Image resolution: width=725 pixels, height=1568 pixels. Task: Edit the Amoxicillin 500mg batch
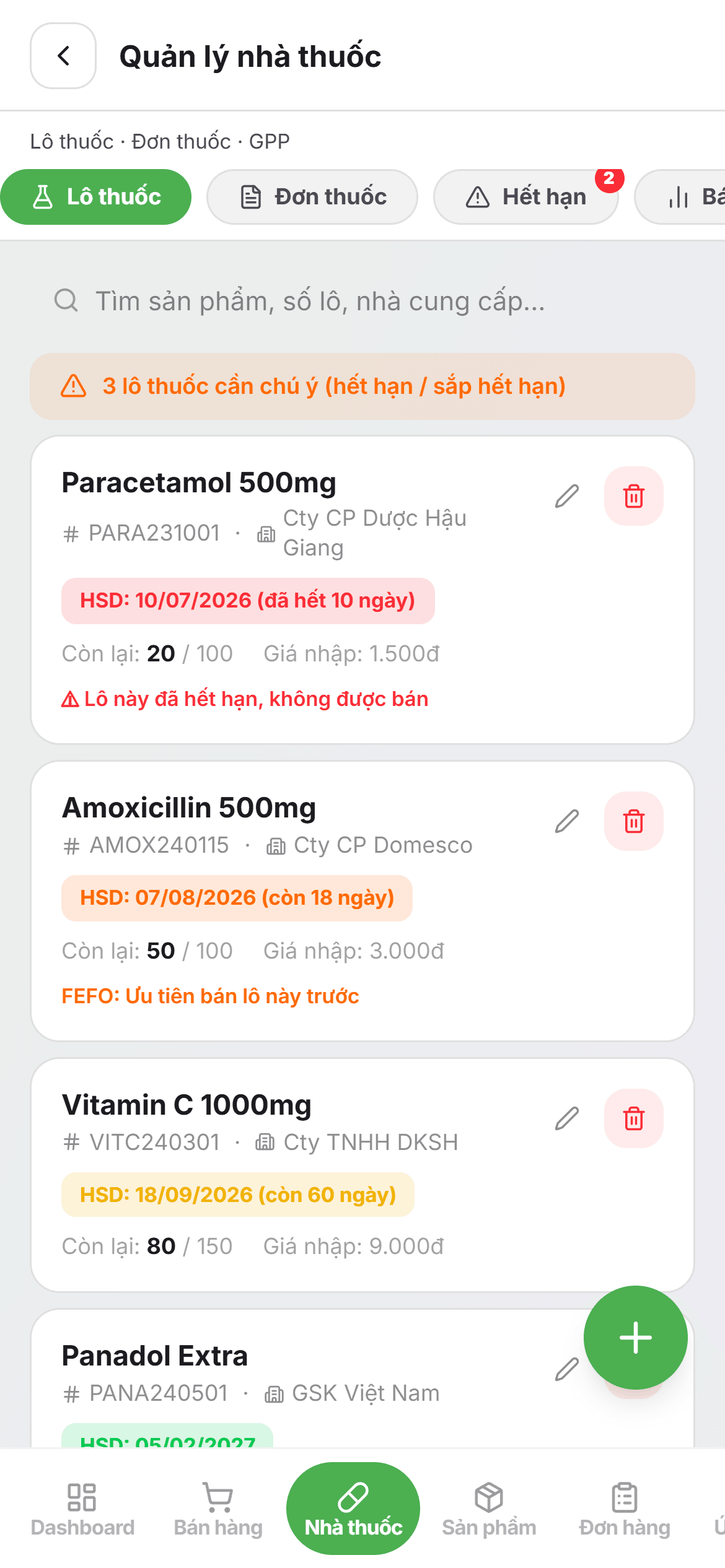[x=567, y=821]
